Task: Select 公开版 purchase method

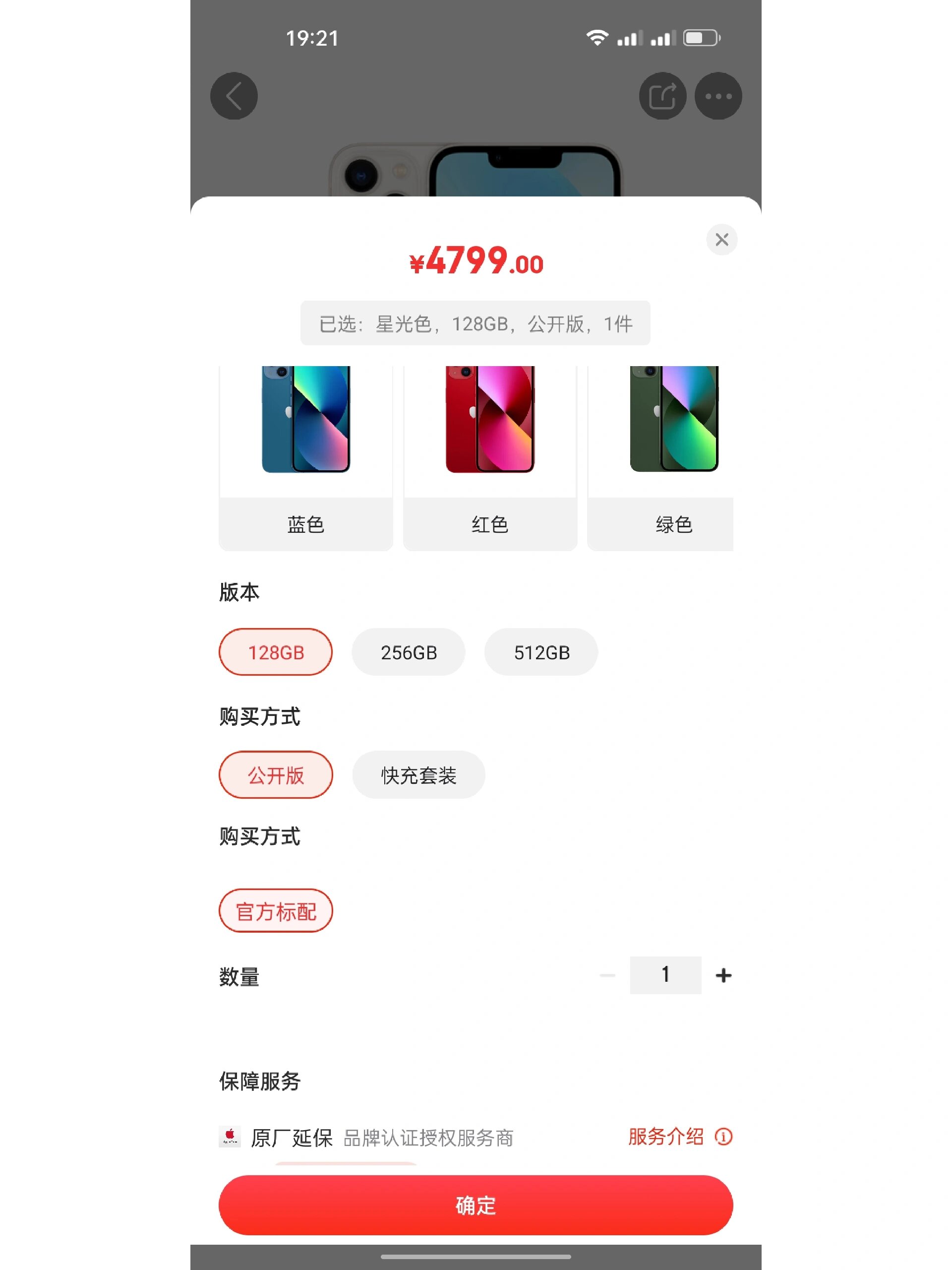Action: (276, 774)
